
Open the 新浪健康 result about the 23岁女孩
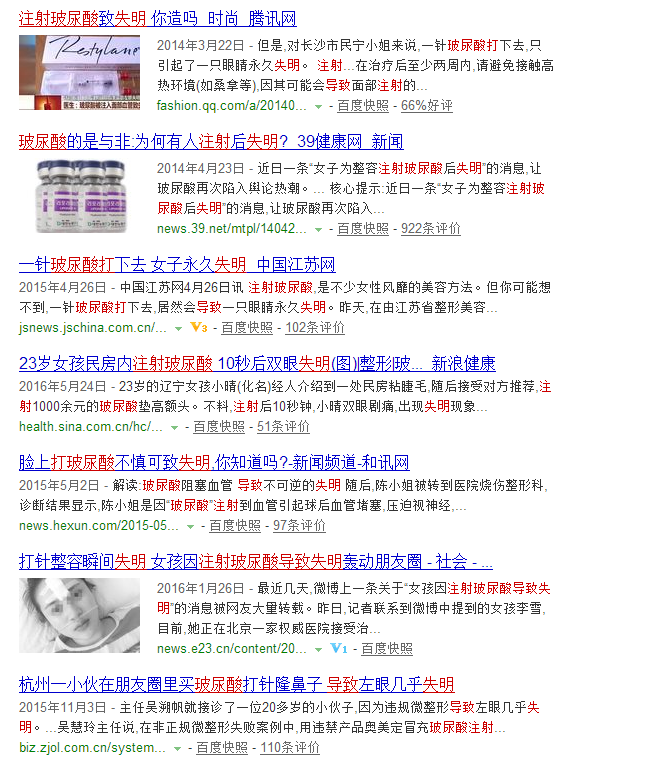coord(257,363)
